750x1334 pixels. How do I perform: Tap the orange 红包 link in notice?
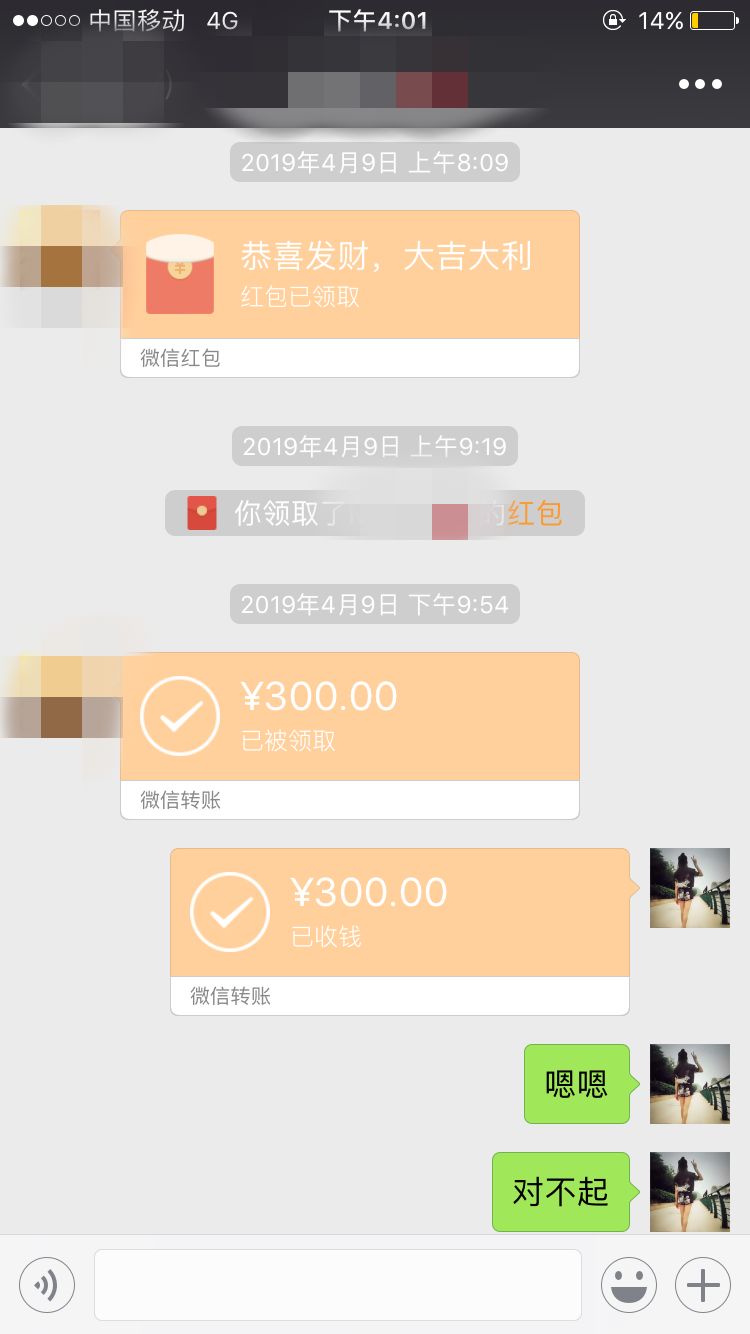tap(535, 514)
